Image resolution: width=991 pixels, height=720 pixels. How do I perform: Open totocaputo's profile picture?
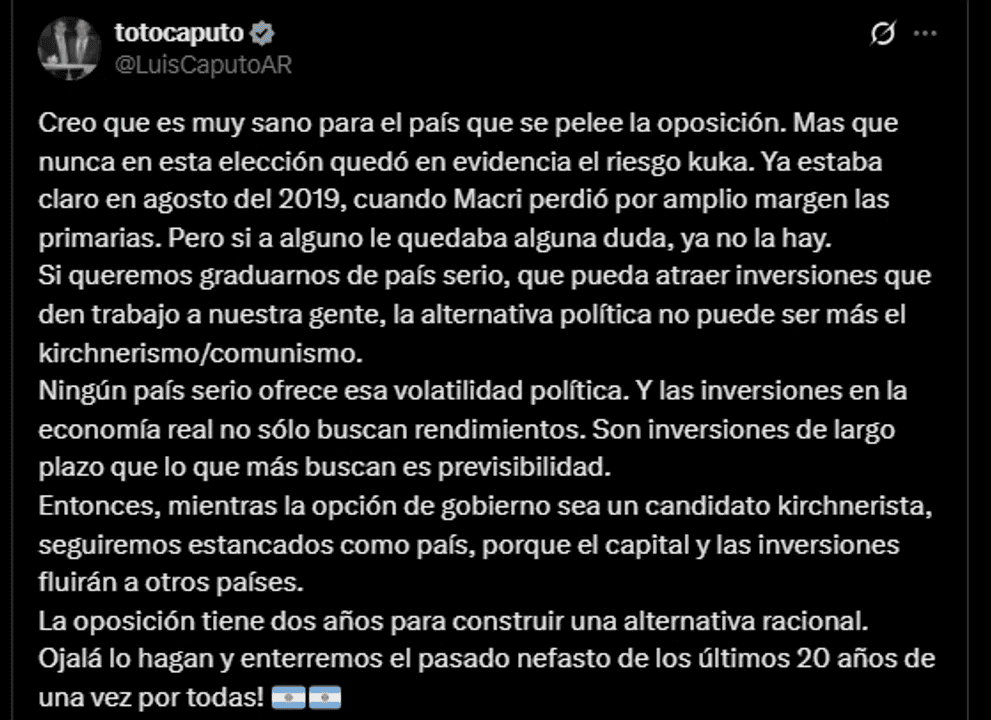click(69, 48)
